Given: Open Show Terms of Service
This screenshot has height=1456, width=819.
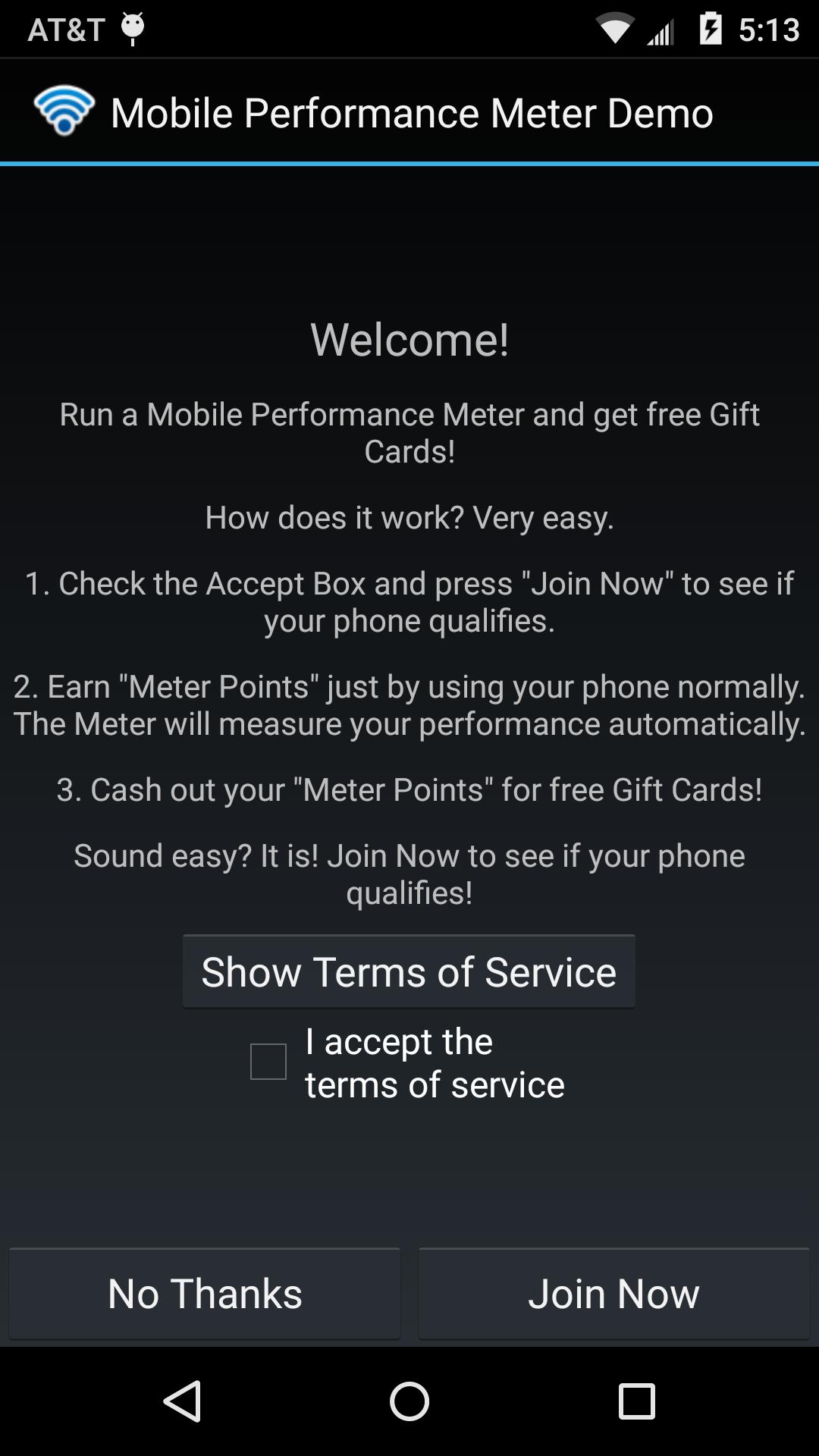Looking at the screenshot, I should [409, 971].
